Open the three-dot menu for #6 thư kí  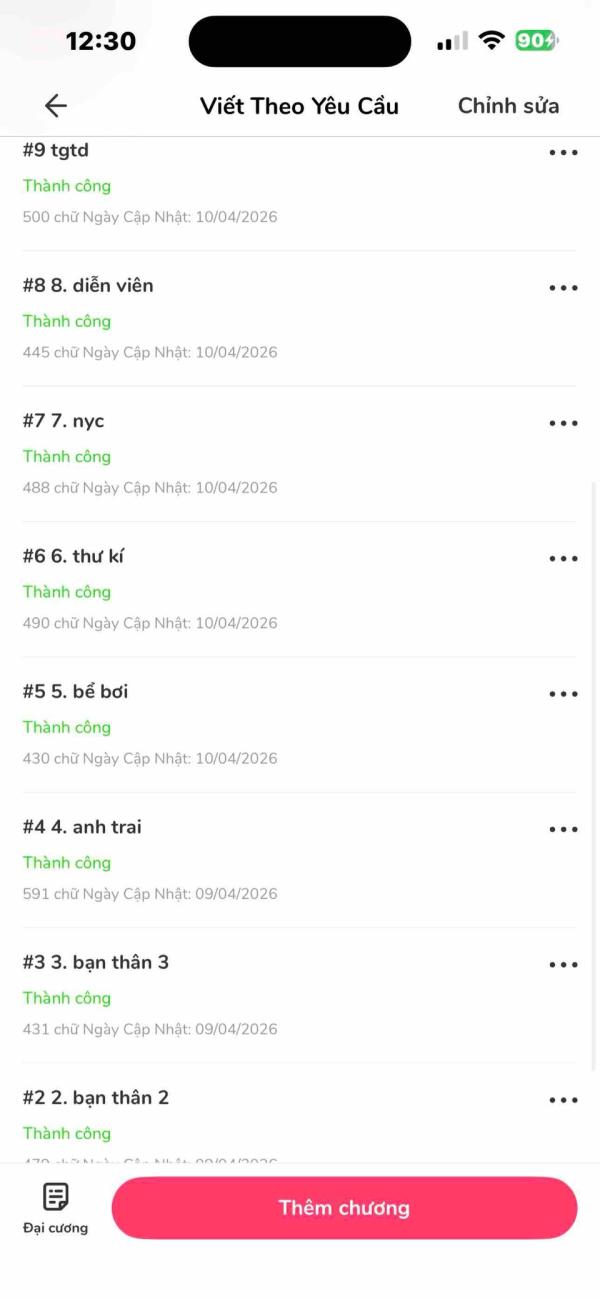(563, 559)
